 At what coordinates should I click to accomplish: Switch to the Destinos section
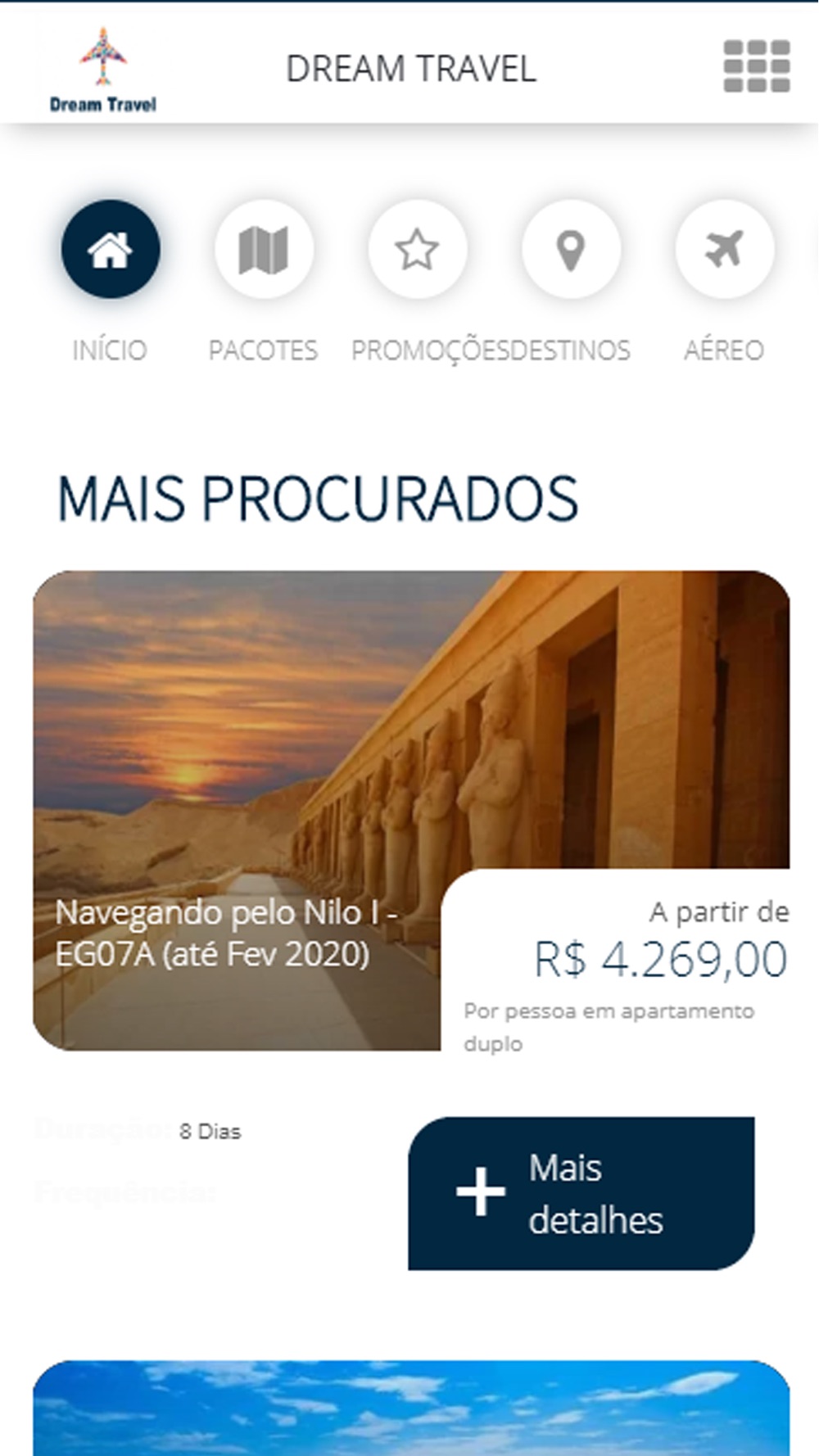tap(571, 249)
